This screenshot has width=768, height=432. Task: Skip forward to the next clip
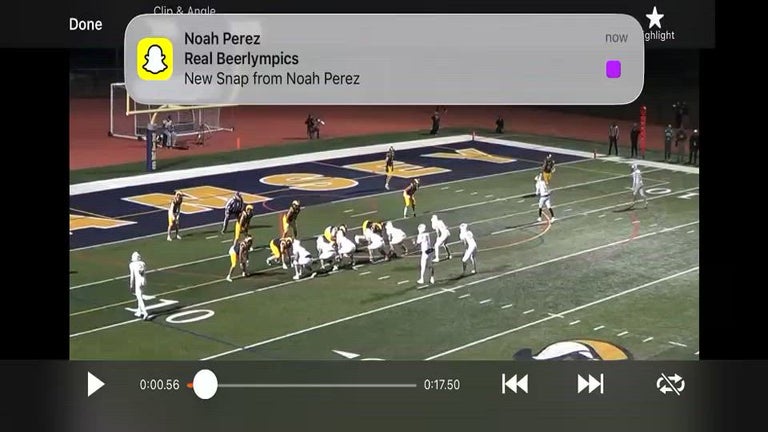coord(590,384)
